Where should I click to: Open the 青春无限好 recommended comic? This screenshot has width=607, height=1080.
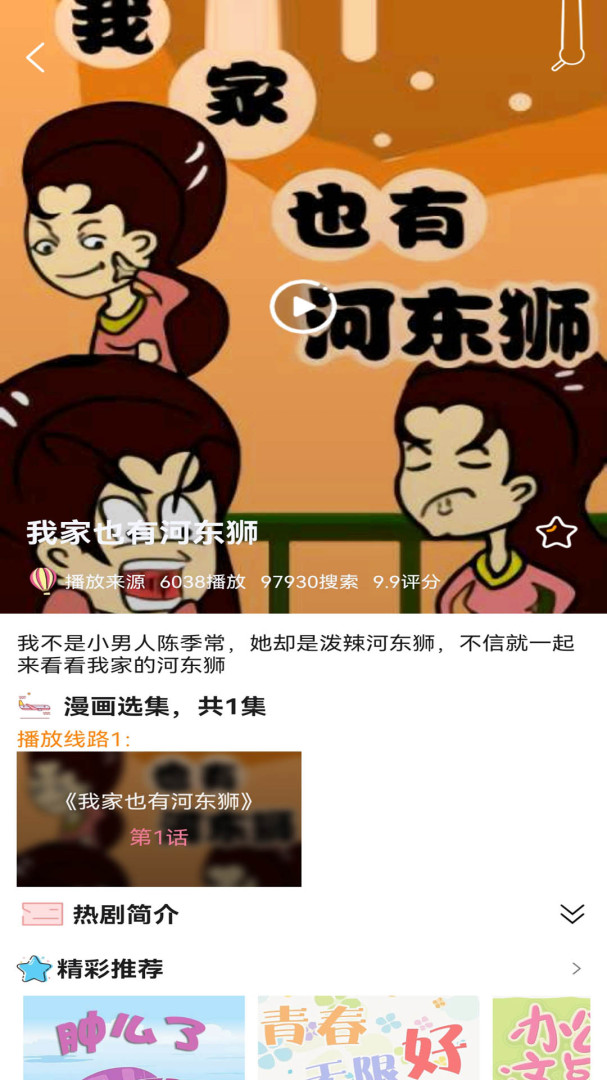[368, 1037]
